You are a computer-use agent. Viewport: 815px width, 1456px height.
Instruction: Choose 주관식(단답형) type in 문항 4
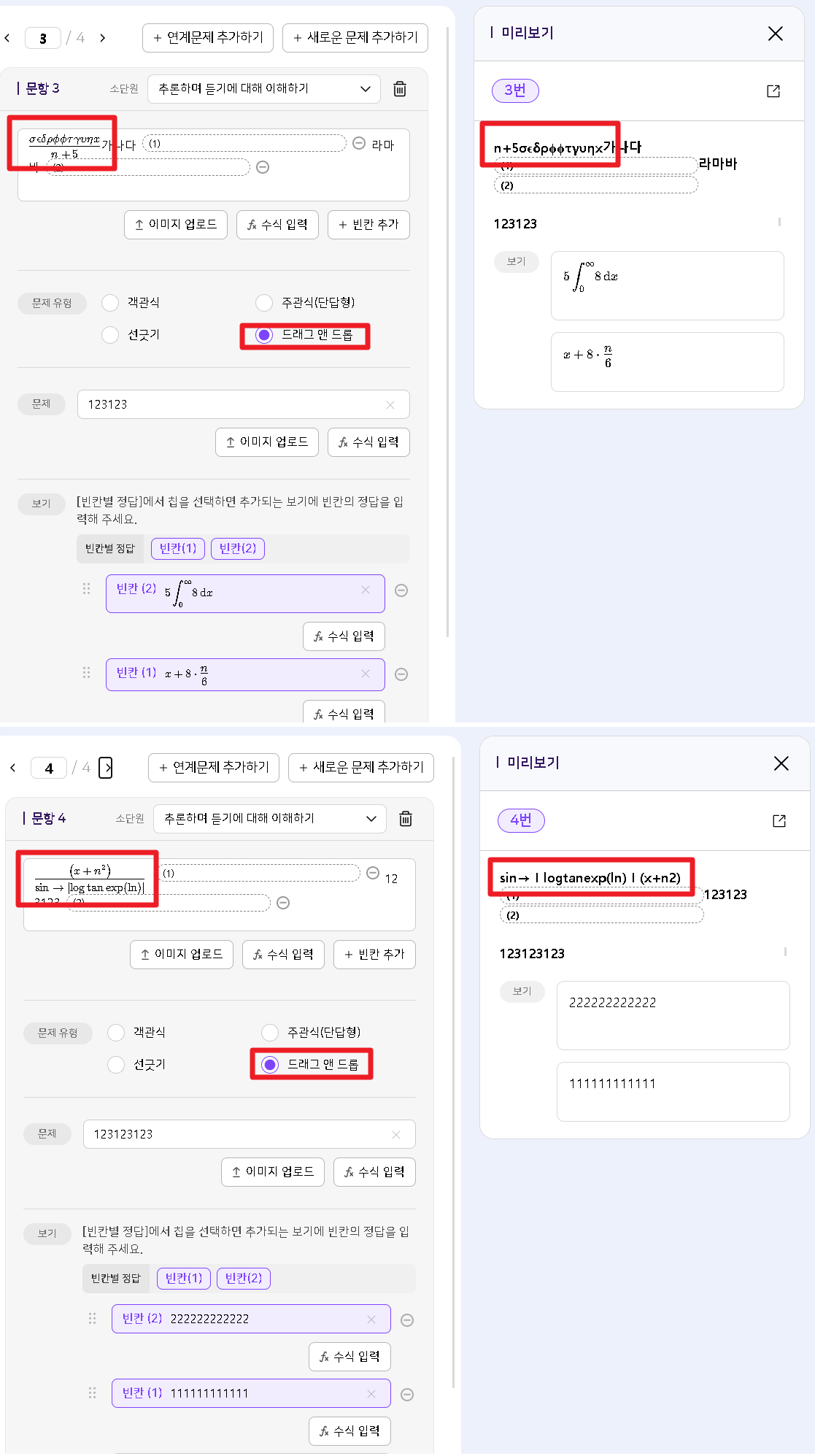(x=270, y=1032)
